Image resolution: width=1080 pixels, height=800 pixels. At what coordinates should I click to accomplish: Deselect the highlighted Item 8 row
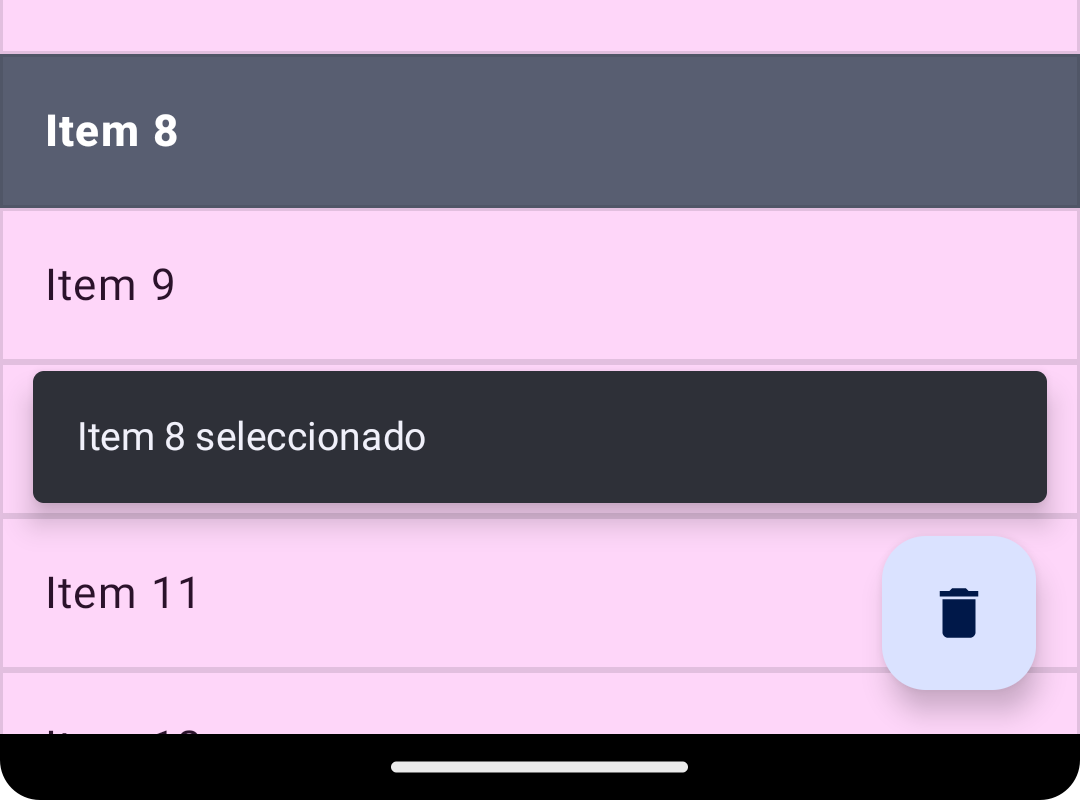pos(540,131)
